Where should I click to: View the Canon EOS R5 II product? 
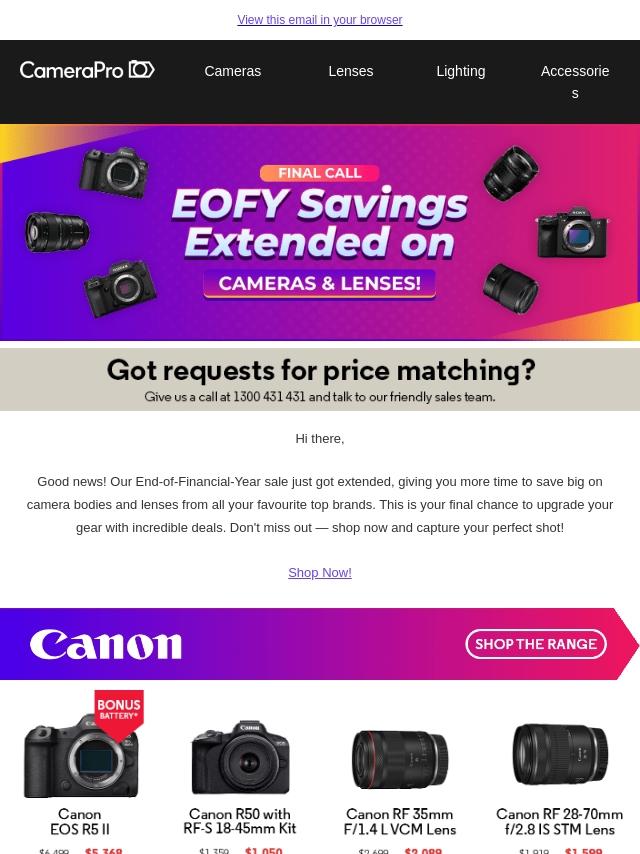point(80,770)
